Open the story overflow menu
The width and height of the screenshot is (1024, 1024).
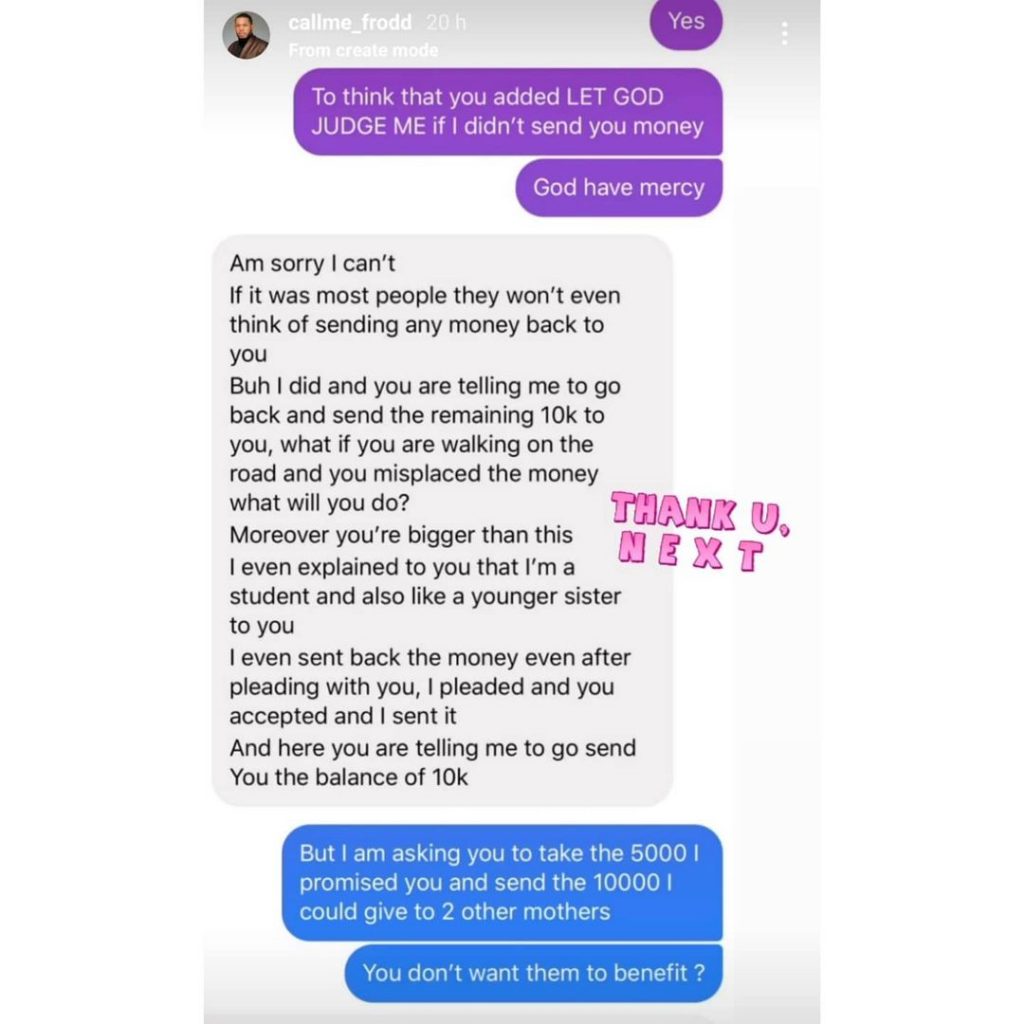784,32
